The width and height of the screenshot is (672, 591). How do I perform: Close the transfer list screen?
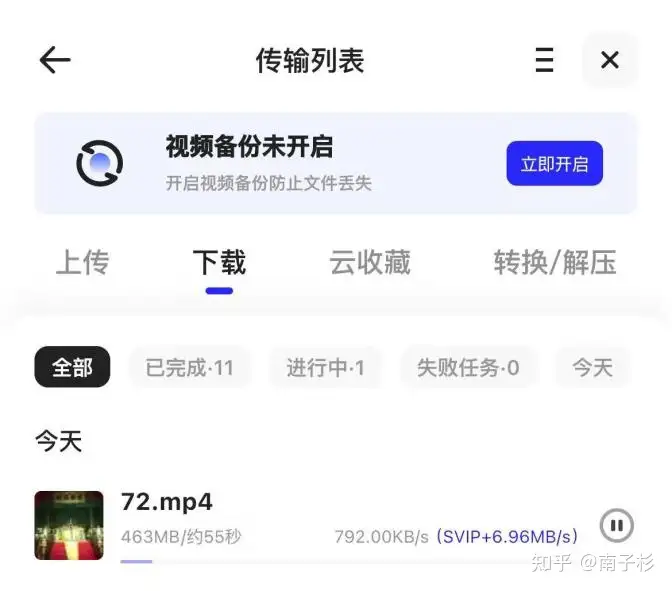610,60
